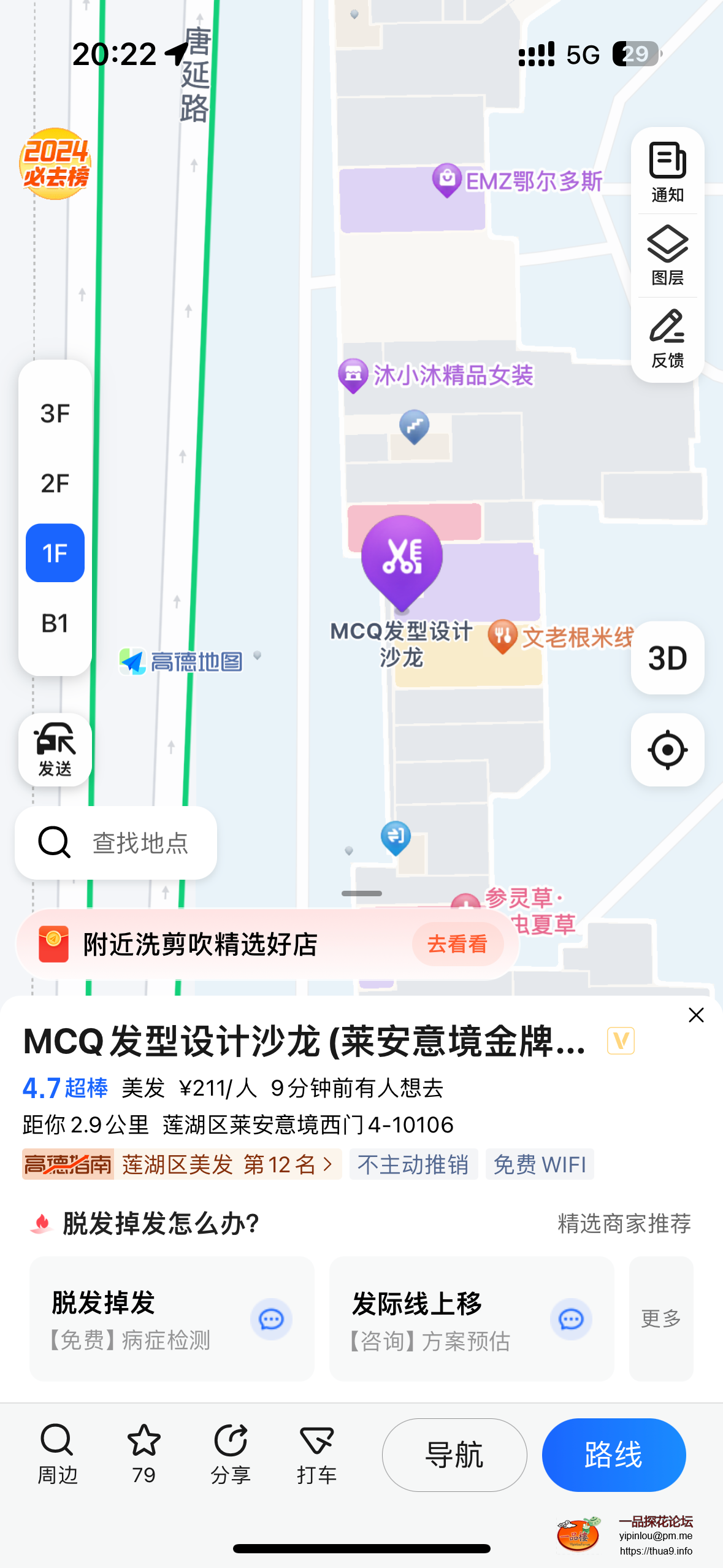Open the 发际线上移 consultation card
The image size is (723, 1568).
(x=471, y=1319)
